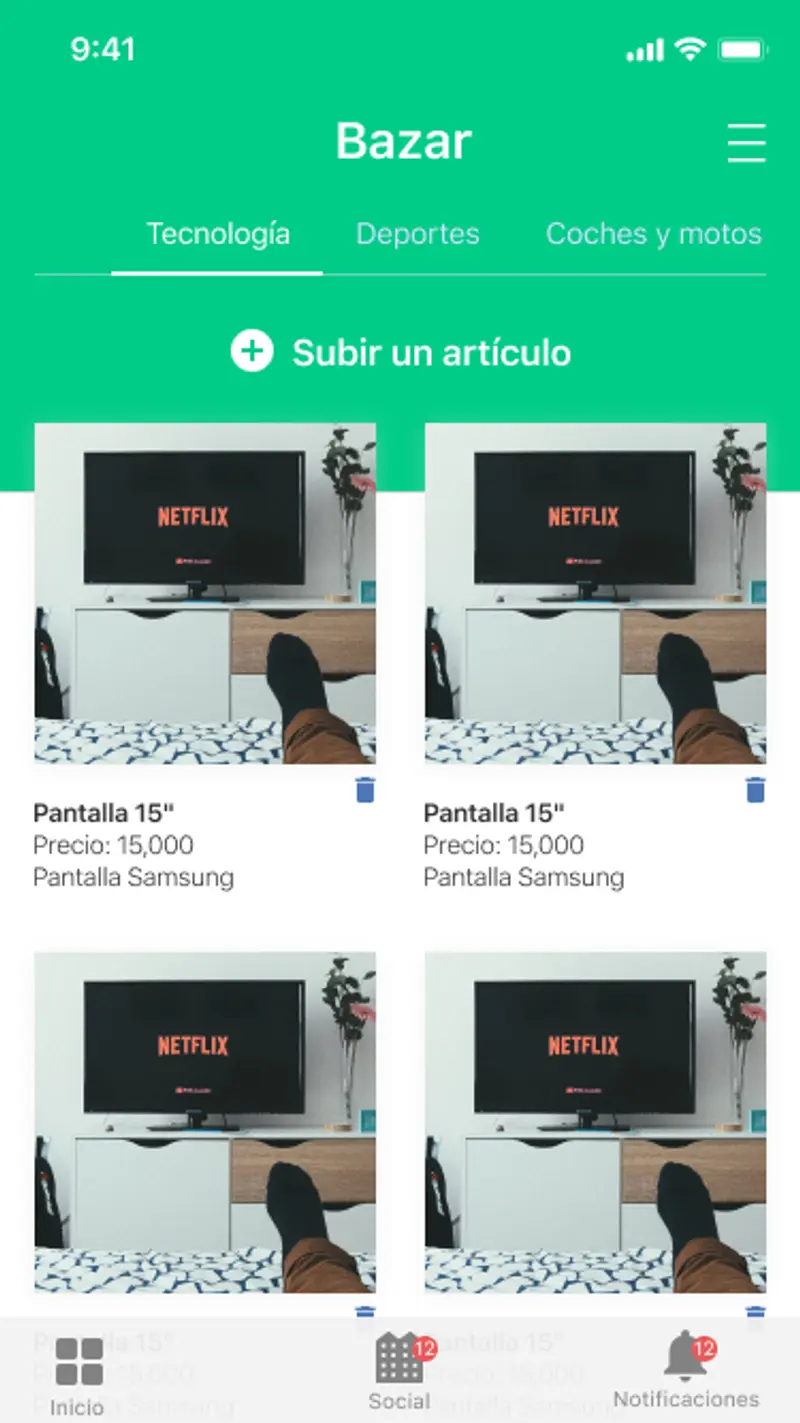Delete the first Pantalla 15" listing
Image resolution: width=800 pixels, height=1423 pixels.
click(x=363, y=789)
